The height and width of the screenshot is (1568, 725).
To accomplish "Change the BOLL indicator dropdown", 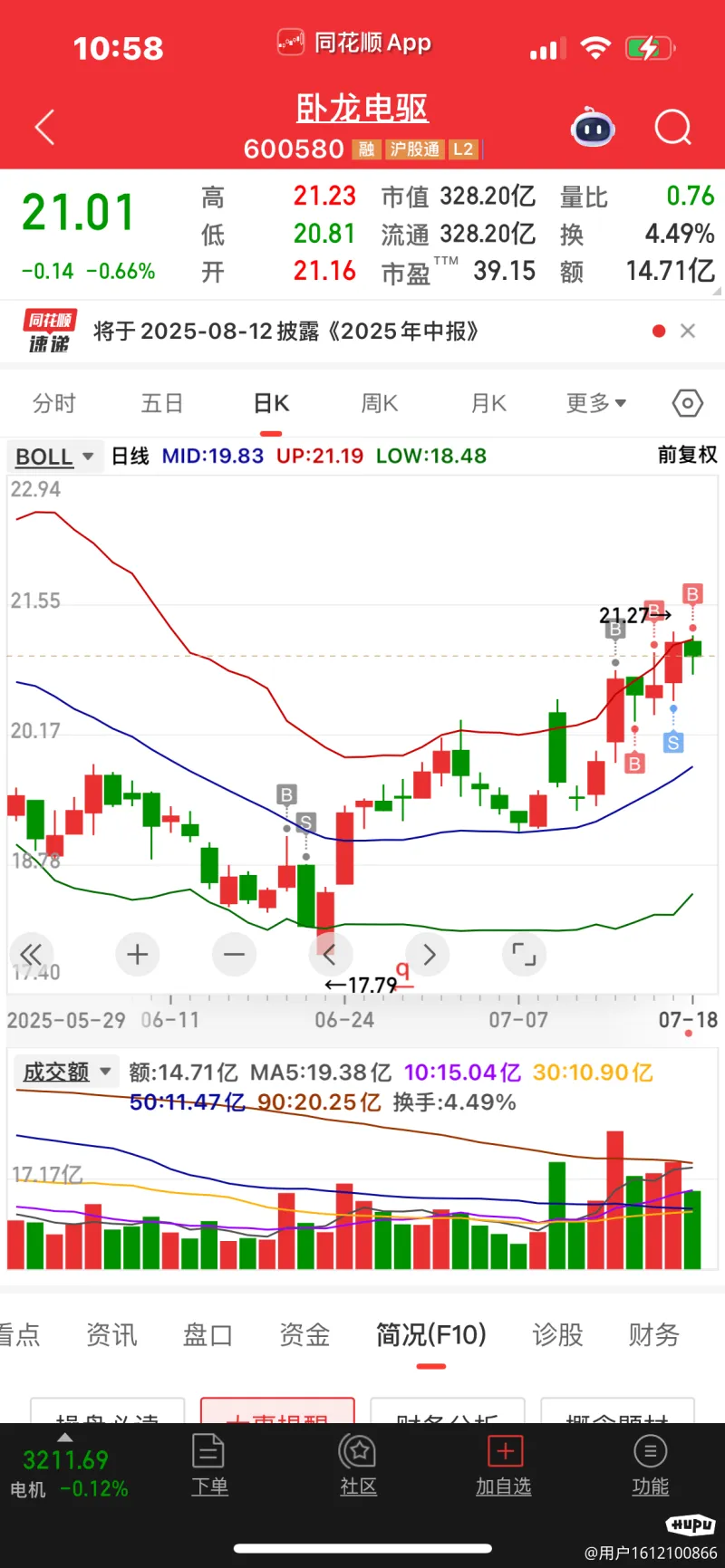I will pyautogui.click(x=54, y=456).
